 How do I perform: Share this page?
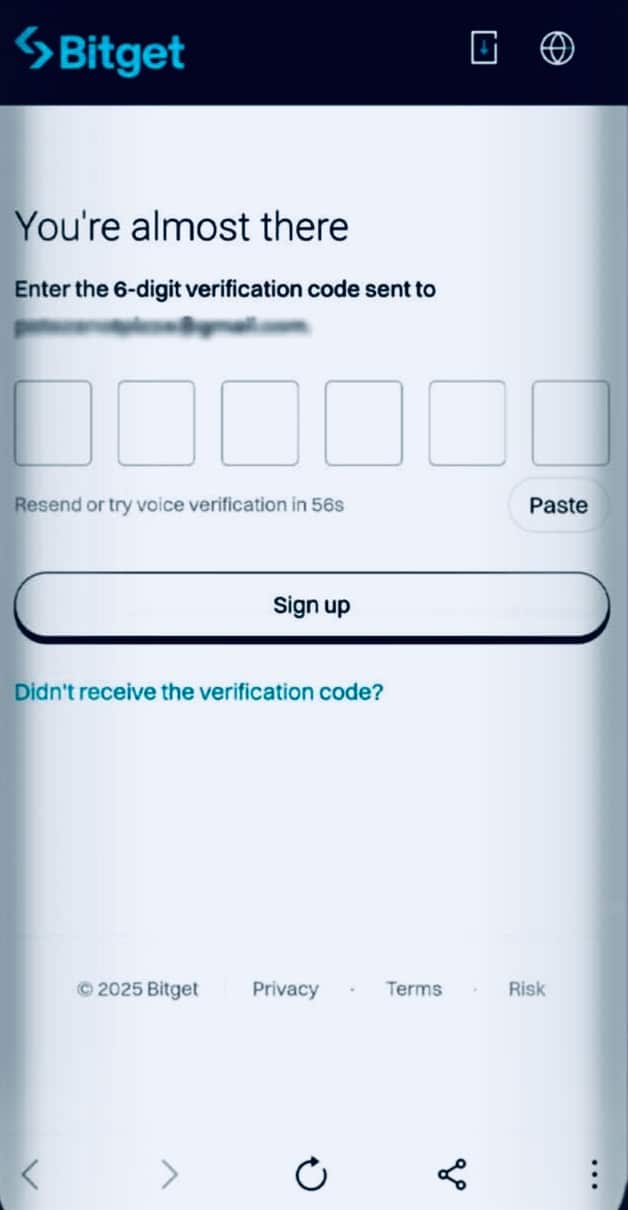pyautogui.click(x=452, y=1174)
